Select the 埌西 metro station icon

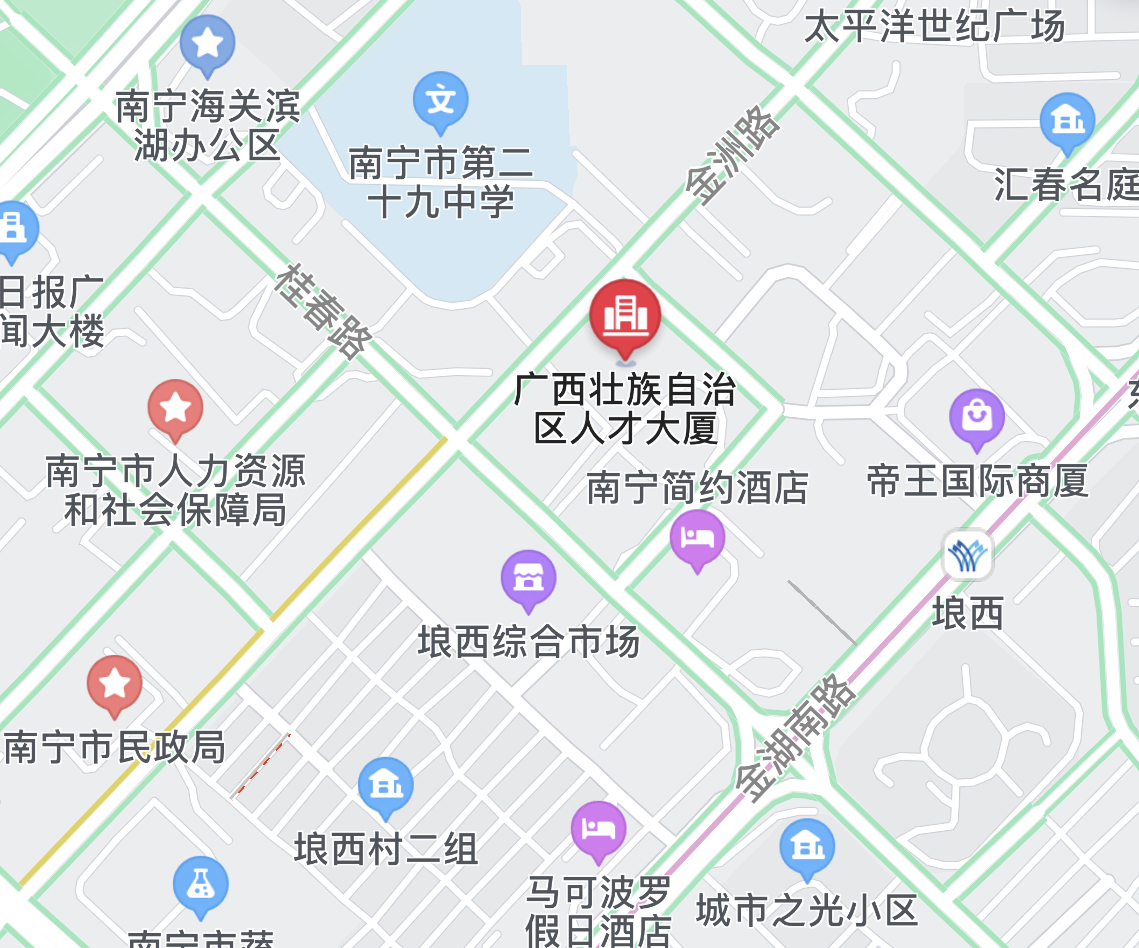(x=967, y=556)
